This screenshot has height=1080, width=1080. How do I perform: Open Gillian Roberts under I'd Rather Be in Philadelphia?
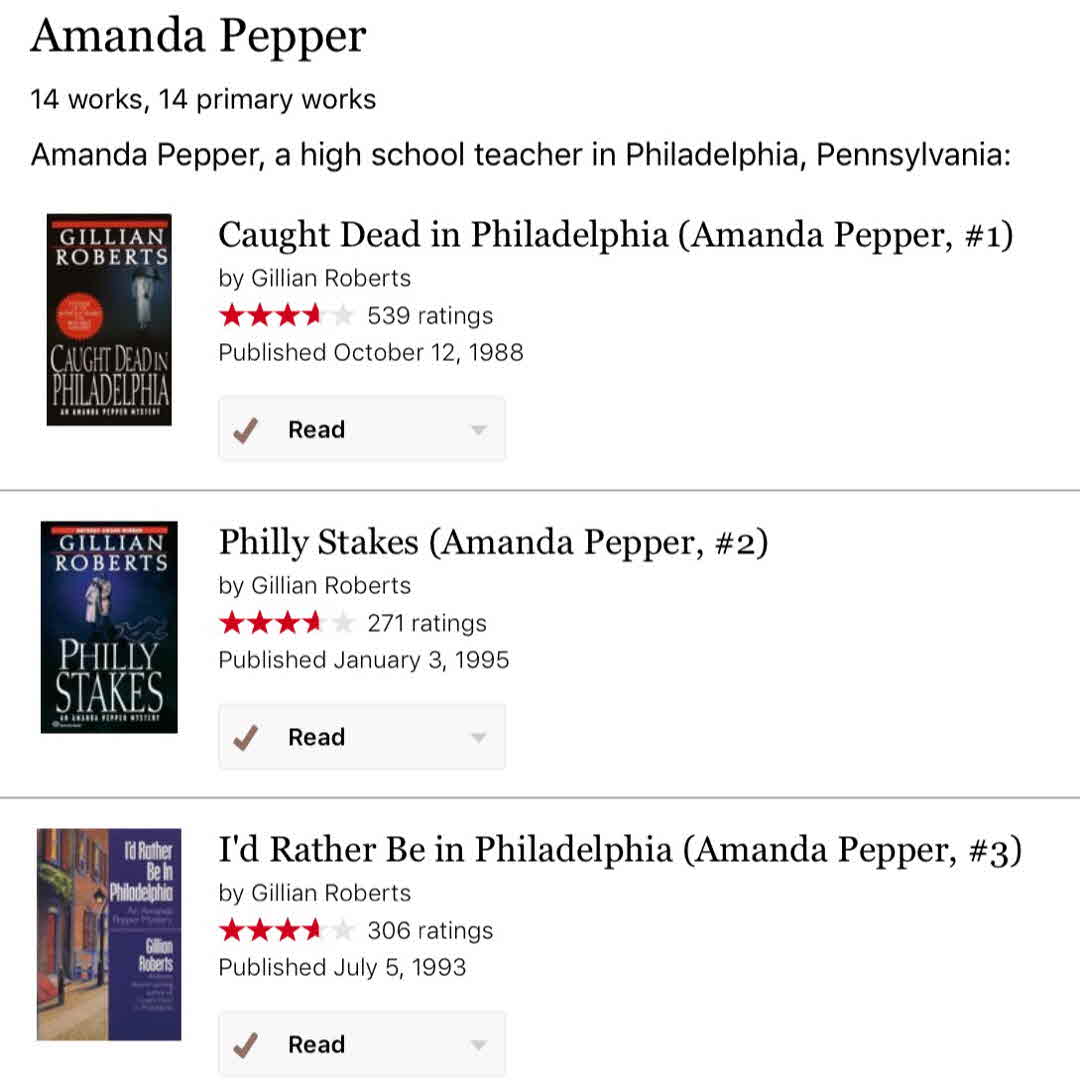point(330,893)
